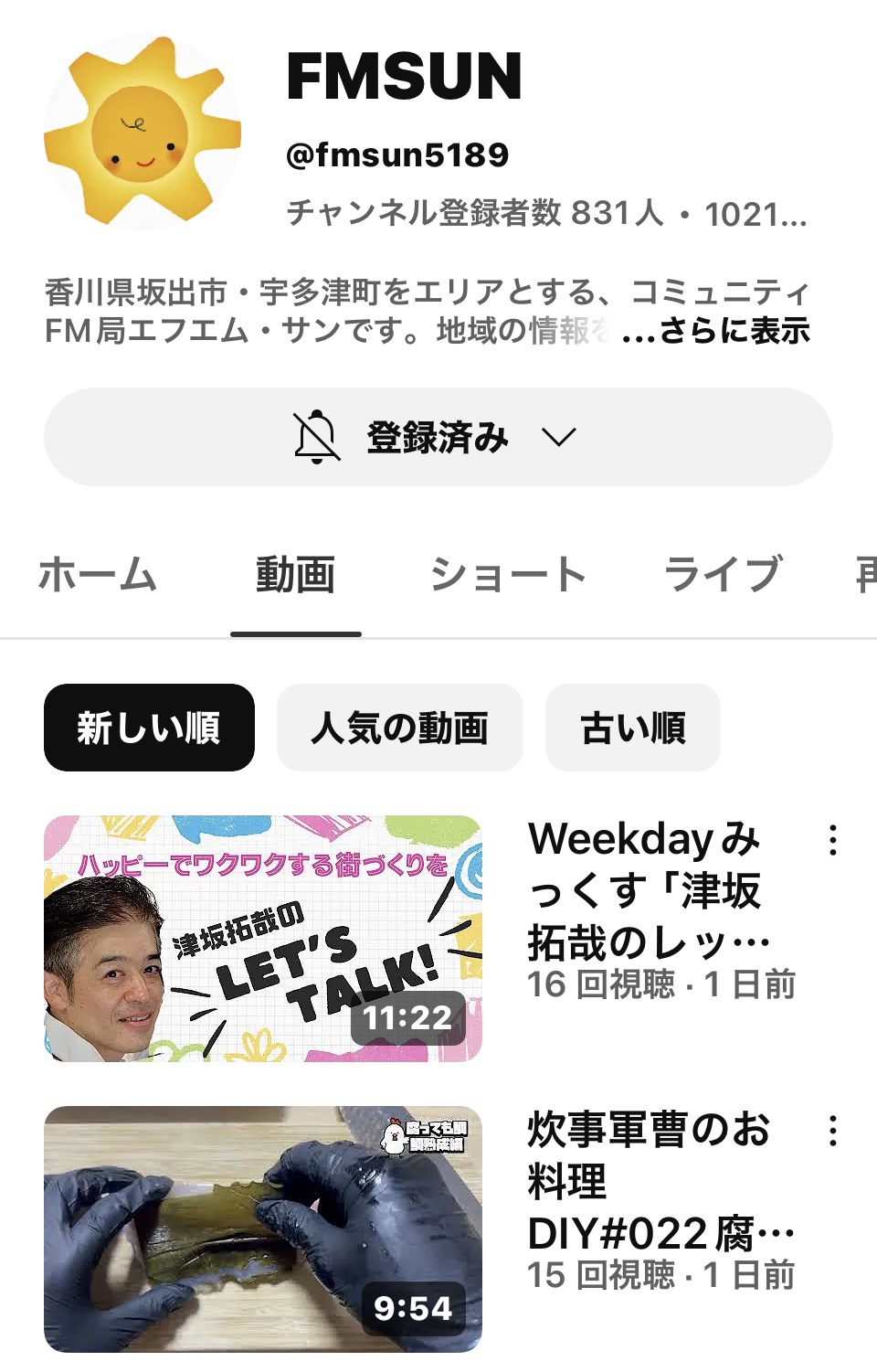
Task: Sort videos by 古い順
Action: [632, 728]
